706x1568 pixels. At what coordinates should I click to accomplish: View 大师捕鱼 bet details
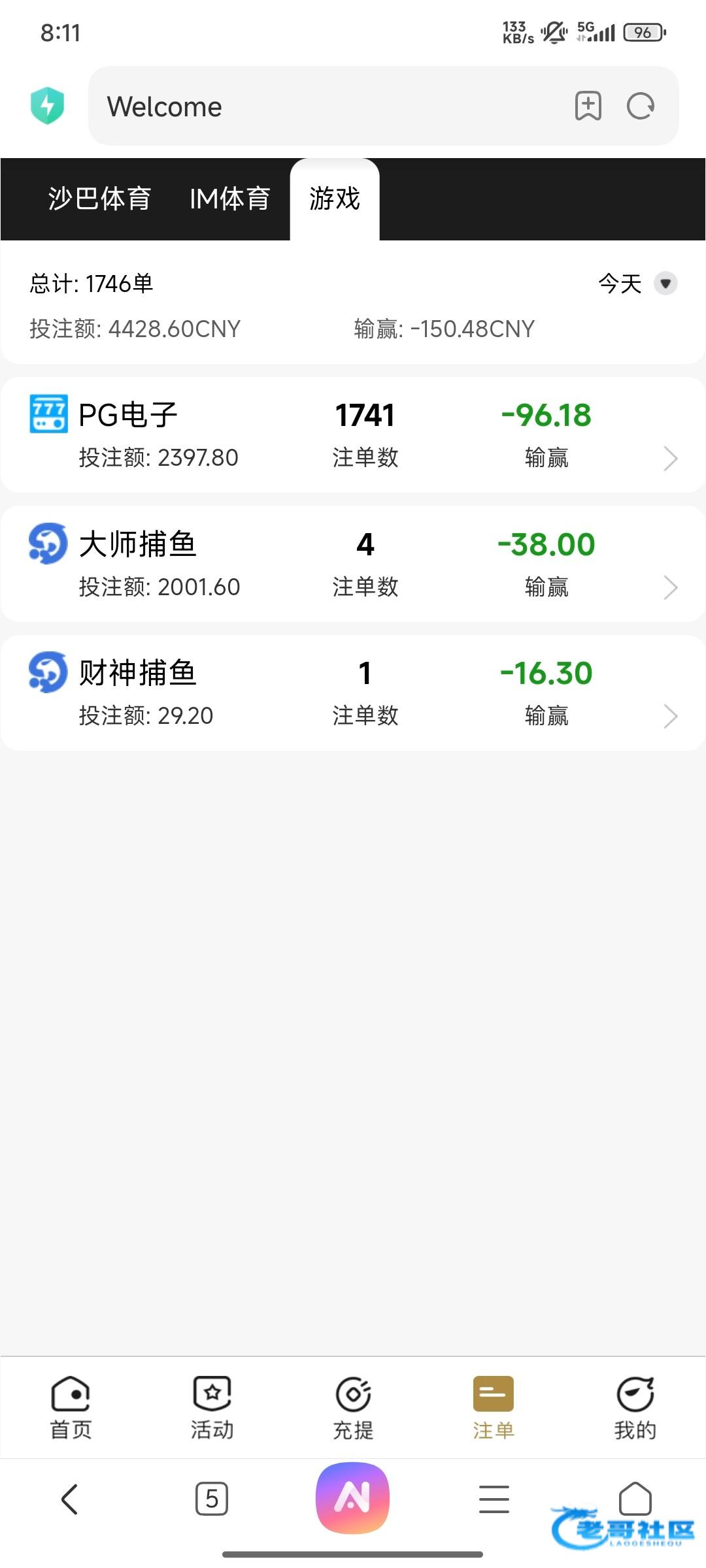coord(353,564)
